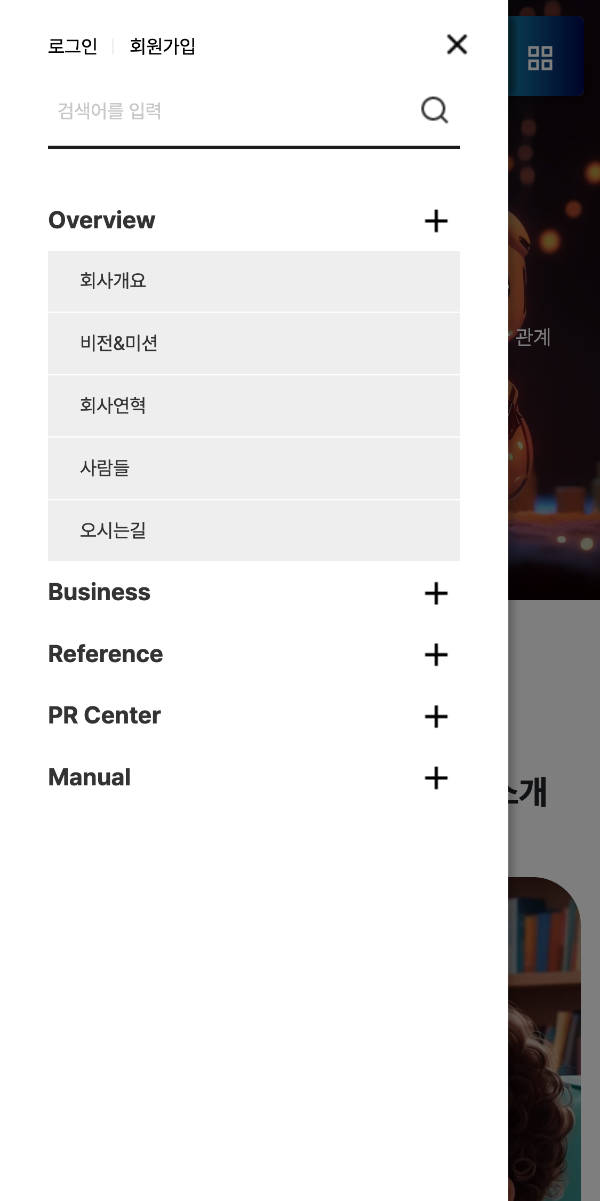Open 비전&미션 submenu item
Image resolution: width=600 pixels, height=1201 pixels.
(119, 343)
